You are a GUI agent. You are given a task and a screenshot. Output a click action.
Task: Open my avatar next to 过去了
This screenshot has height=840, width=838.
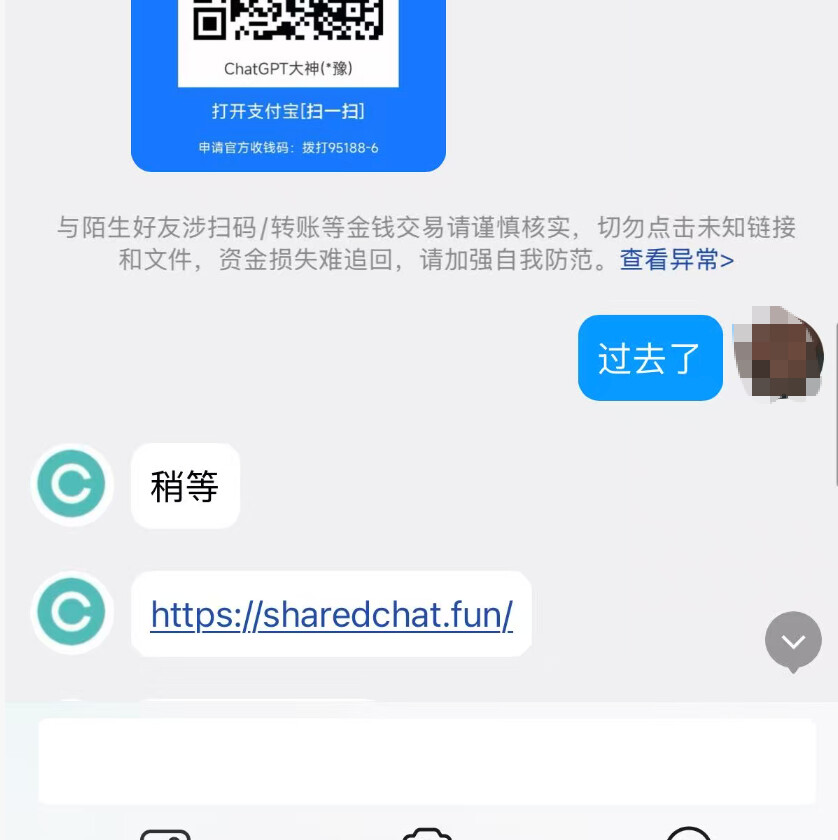[x=779, y=354]
